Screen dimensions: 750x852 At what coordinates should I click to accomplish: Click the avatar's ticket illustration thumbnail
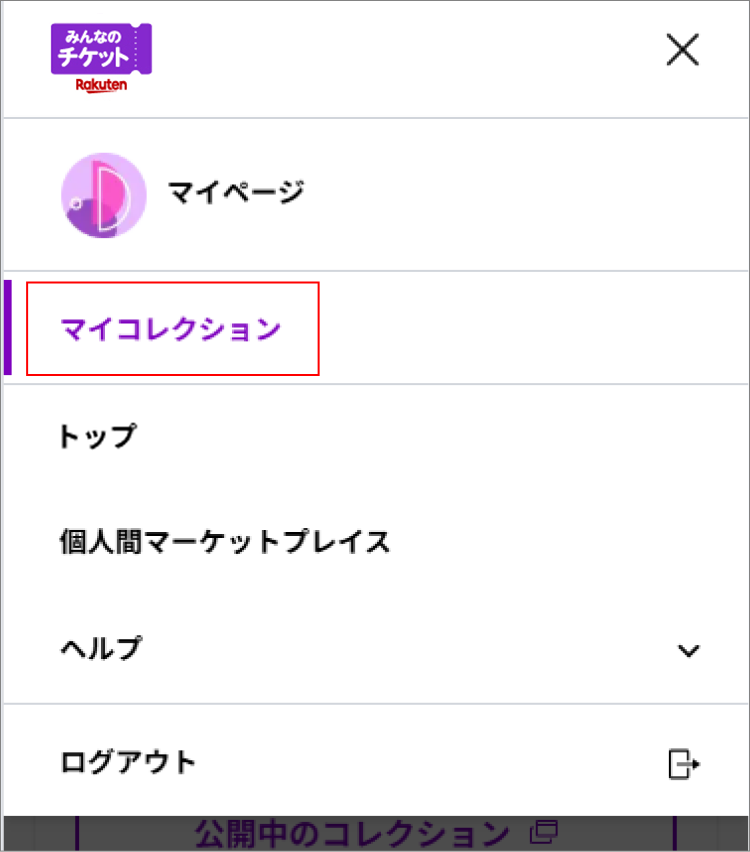pyautogui.click(x=103, y=196)
